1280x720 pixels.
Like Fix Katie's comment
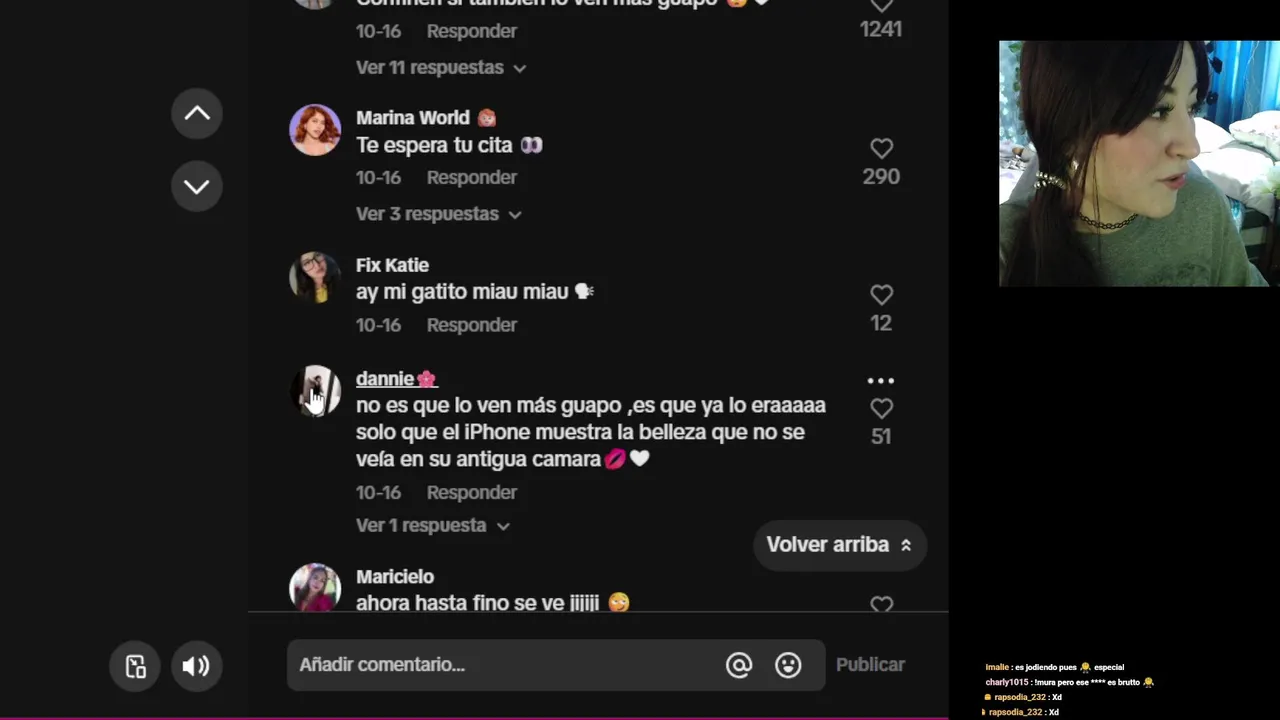pyautogui.click(x=881, y=295)
